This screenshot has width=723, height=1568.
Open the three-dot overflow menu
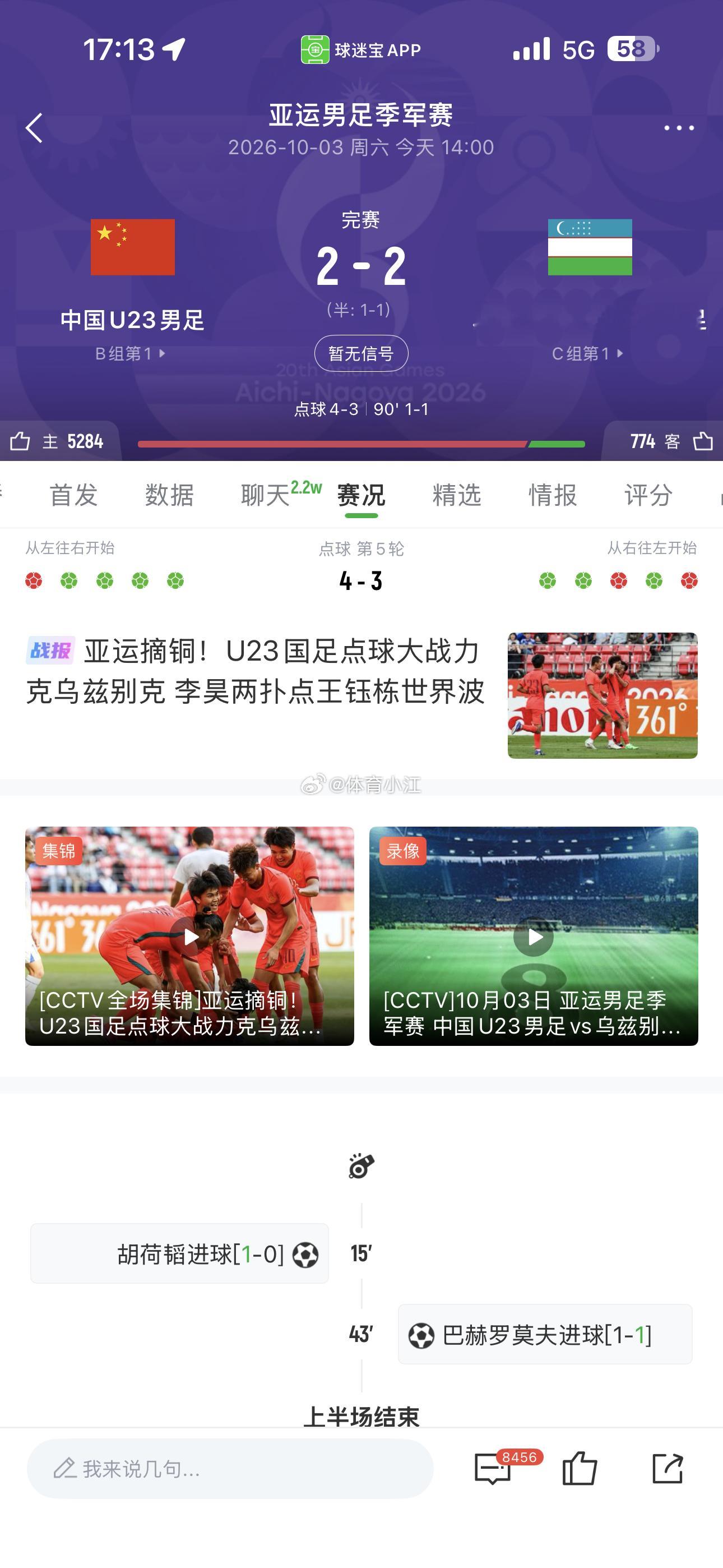679,128
